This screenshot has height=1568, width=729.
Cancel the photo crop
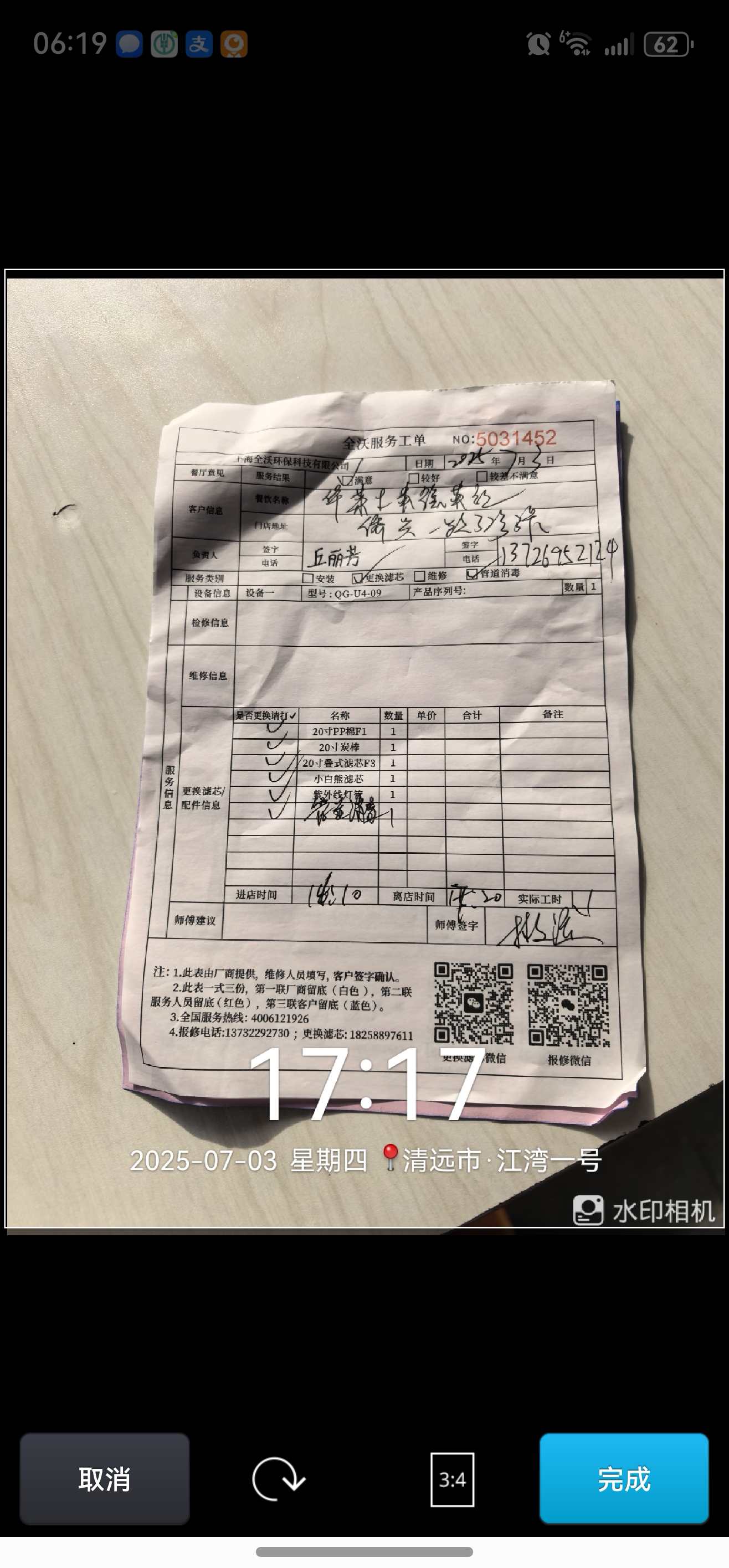104,1478
